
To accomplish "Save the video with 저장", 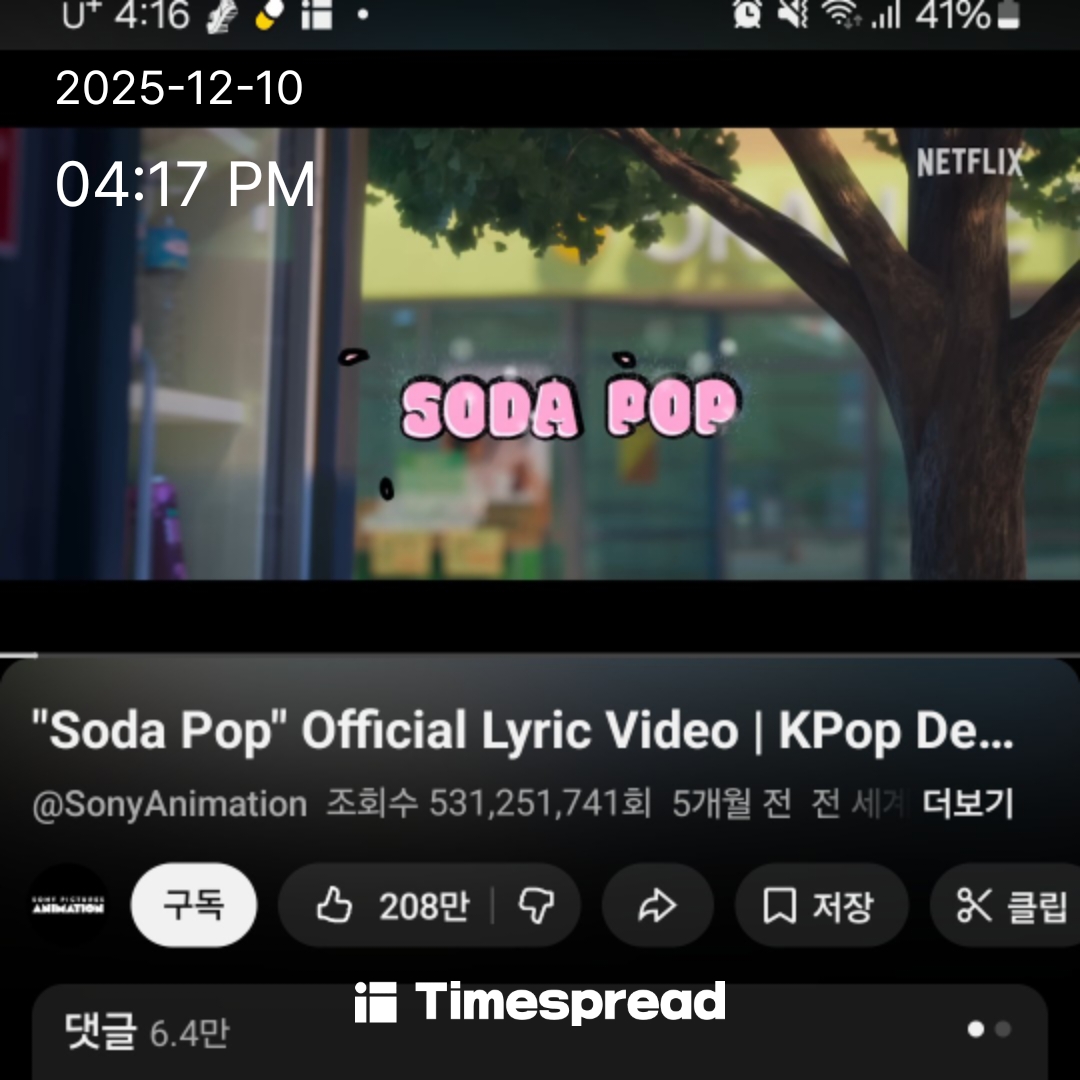I will click(x=820, y=906).
